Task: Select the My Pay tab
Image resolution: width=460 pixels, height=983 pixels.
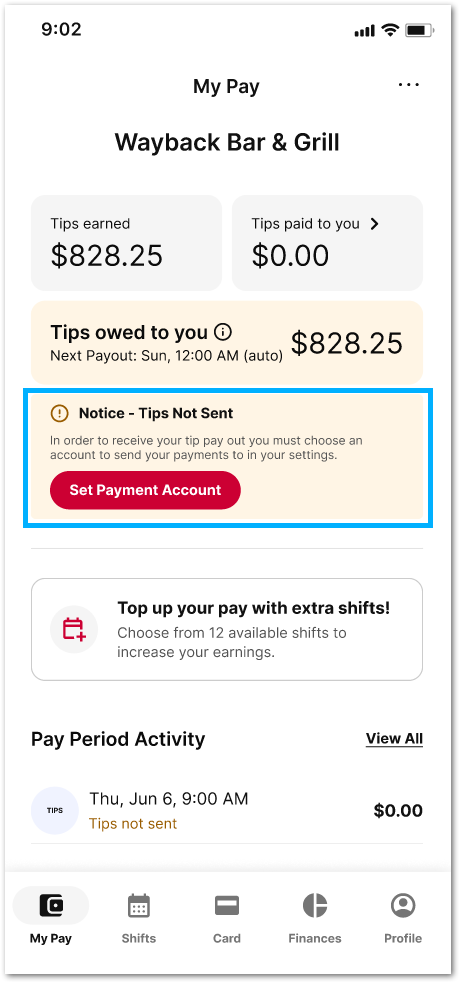Action: [x=51, y=917]
